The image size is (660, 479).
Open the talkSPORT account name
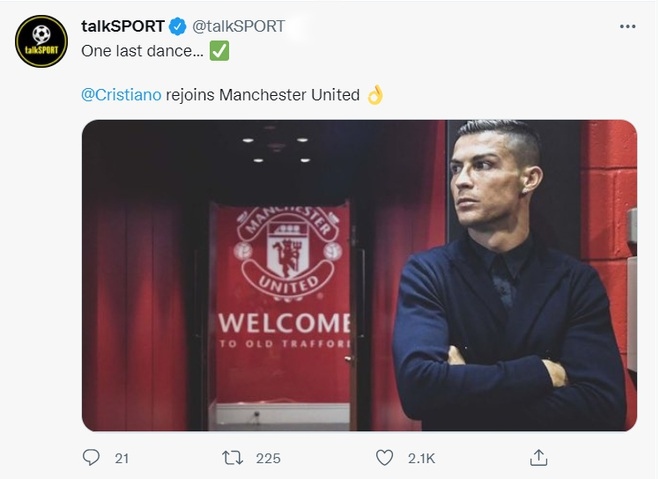[124, 26]
